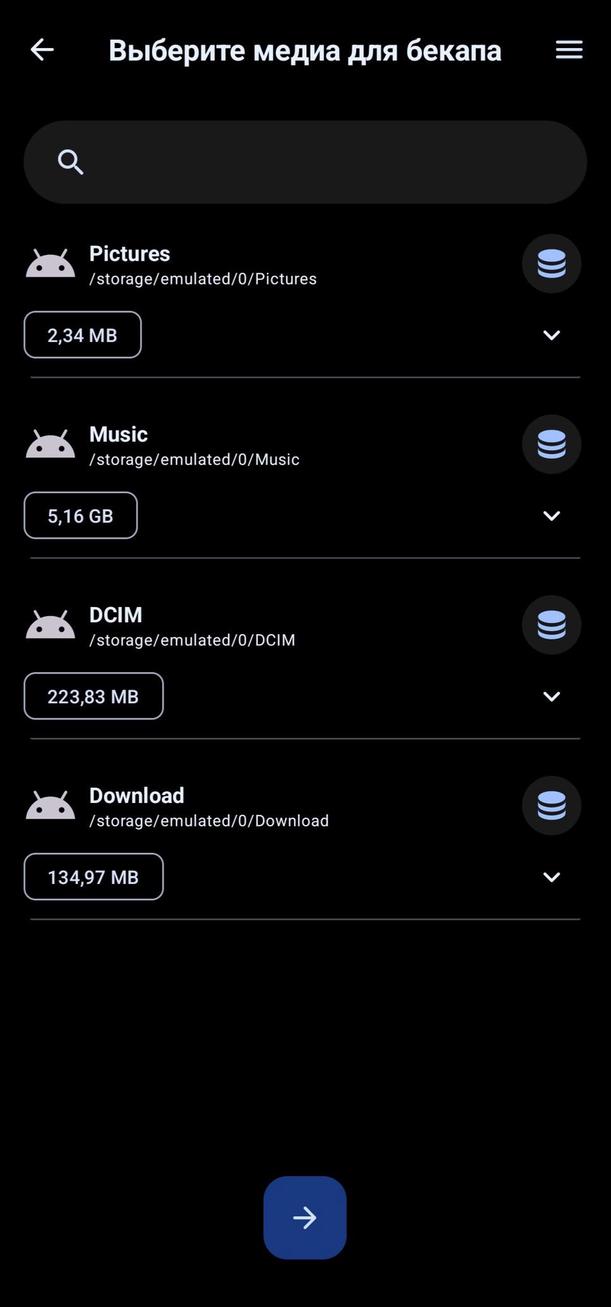This screenshot has height=1307, width=611.
Task: Expand the Download folder details
Action: coord(551,877)
